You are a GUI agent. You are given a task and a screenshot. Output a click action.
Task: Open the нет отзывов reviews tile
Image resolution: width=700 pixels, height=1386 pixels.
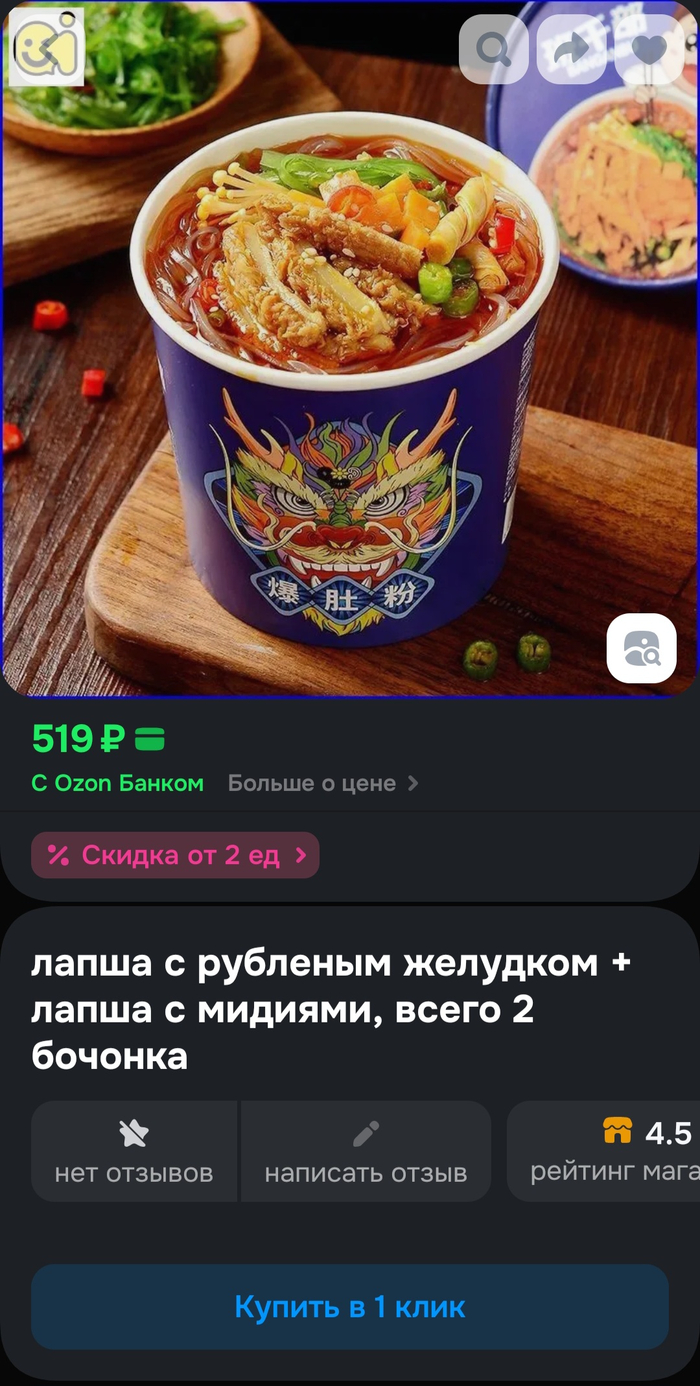[x=134, y=1151]
